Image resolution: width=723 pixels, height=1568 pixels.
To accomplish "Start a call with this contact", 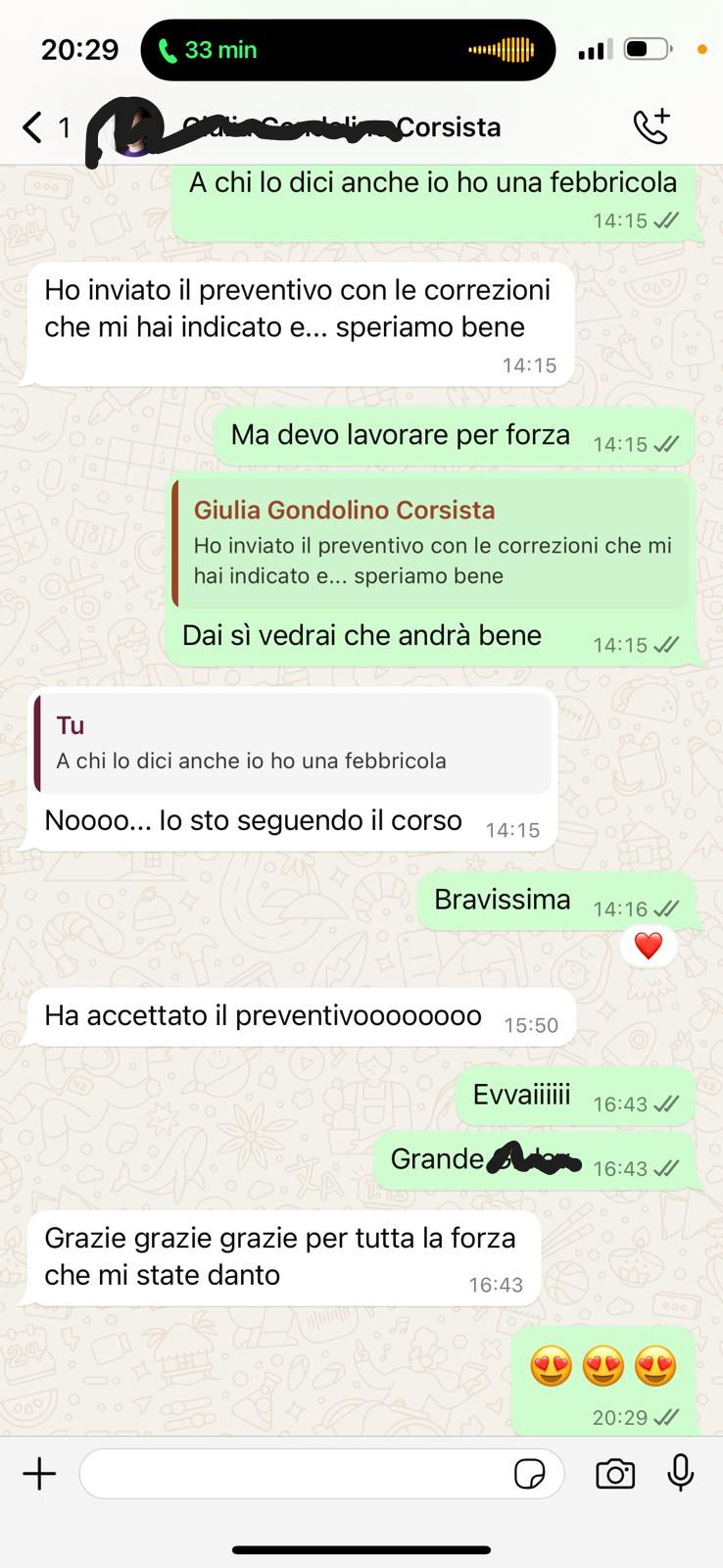I will click(651, 127).
